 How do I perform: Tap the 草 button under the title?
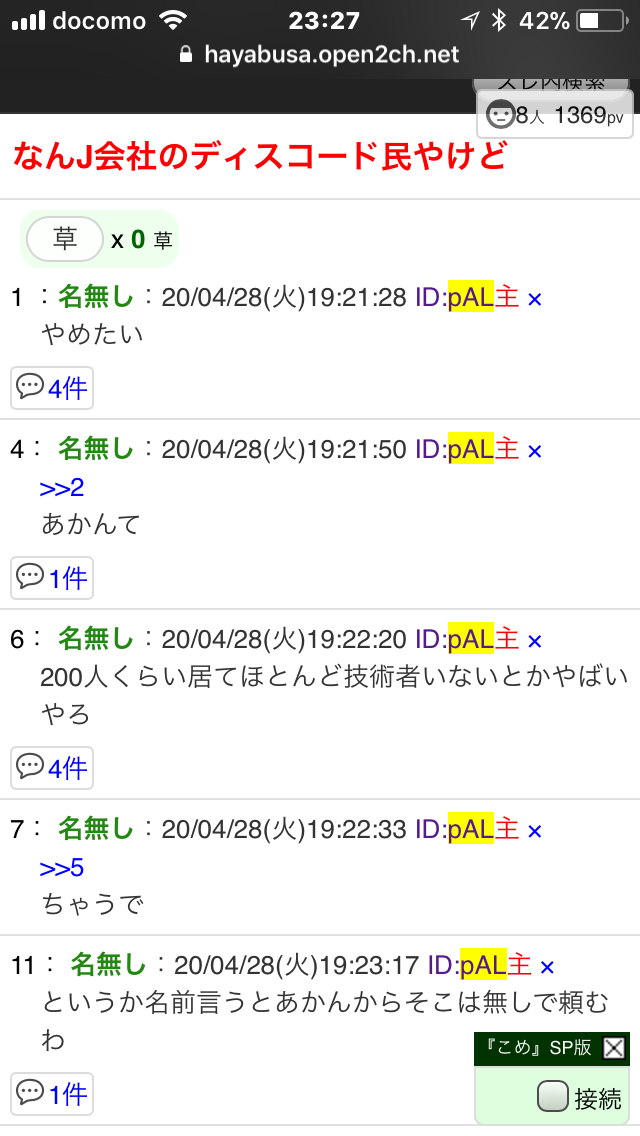pyautogui.click(x=65, y=239)
